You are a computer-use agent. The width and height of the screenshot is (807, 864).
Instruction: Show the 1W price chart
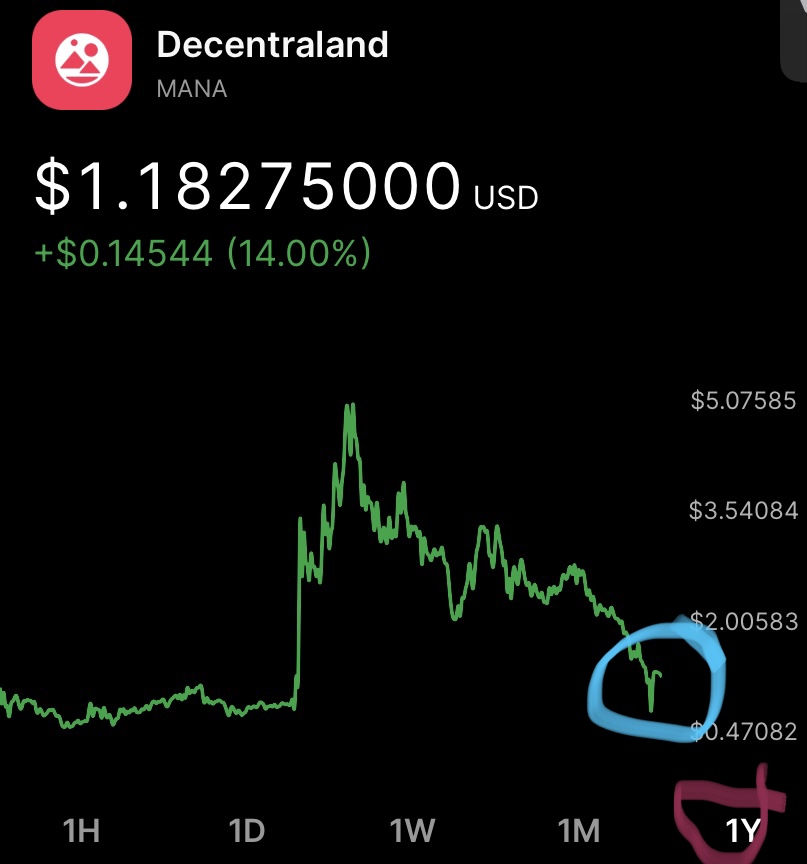(412, 830)
